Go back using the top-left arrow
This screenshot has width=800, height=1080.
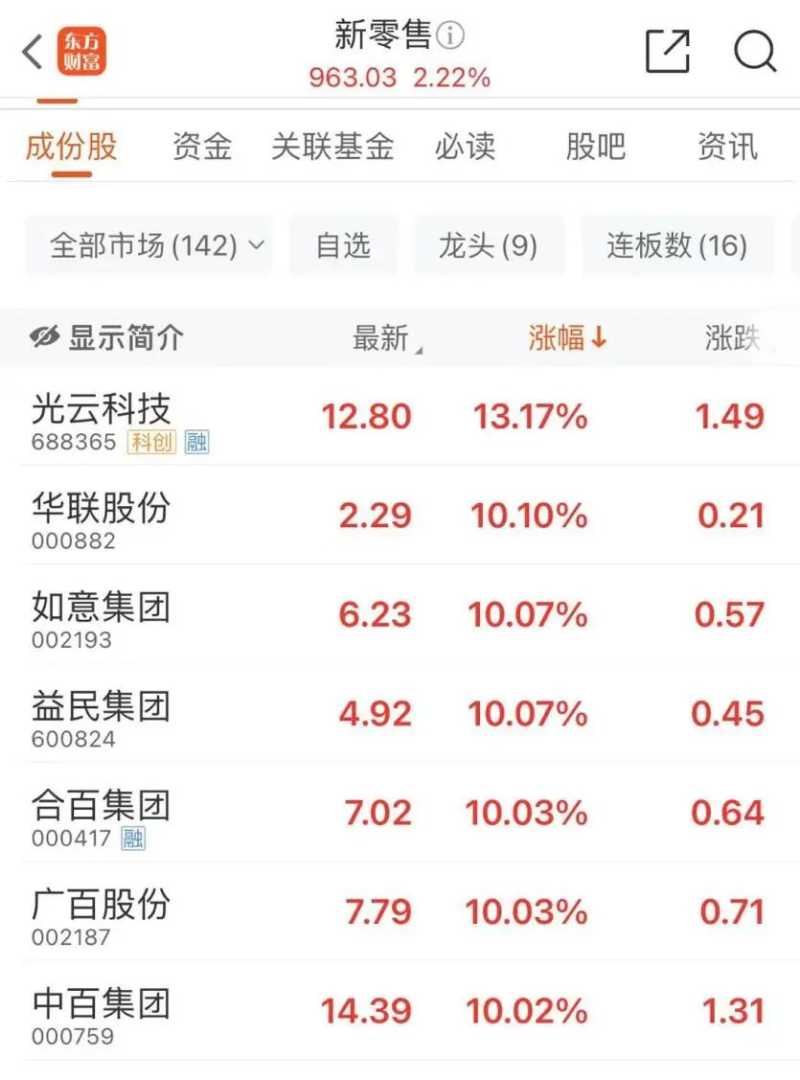tap(33, 52)
